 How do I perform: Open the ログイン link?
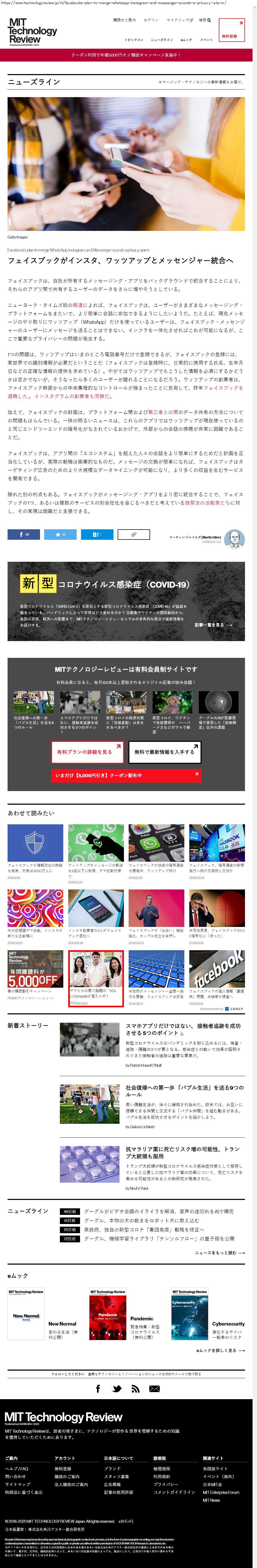151,20
